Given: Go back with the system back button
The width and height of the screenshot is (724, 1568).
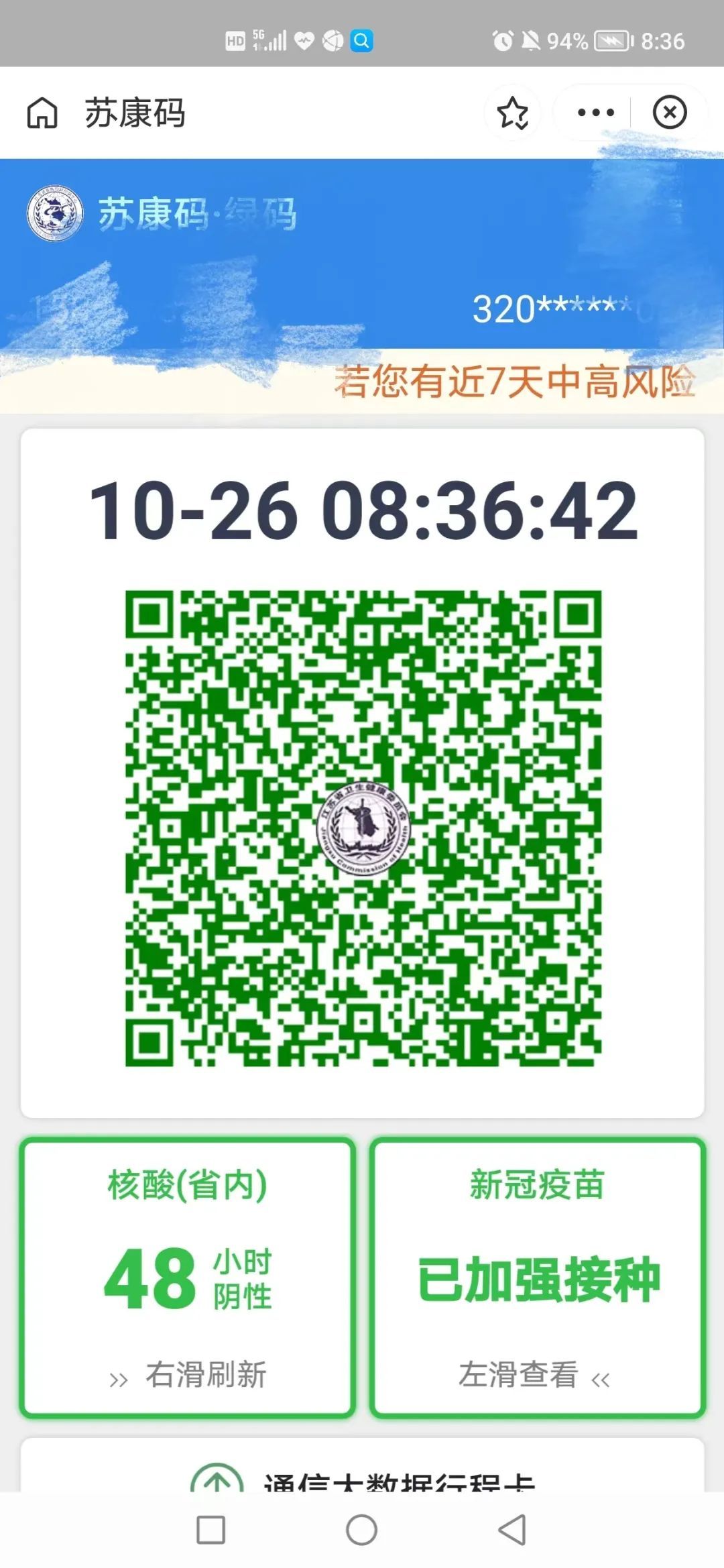Looking at the screenshot, I should (512, 1530).
